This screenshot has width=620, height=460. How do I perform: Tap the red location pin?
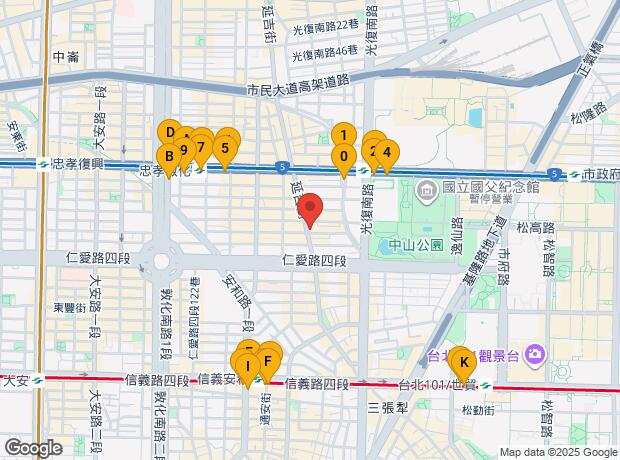coord(311,209)
